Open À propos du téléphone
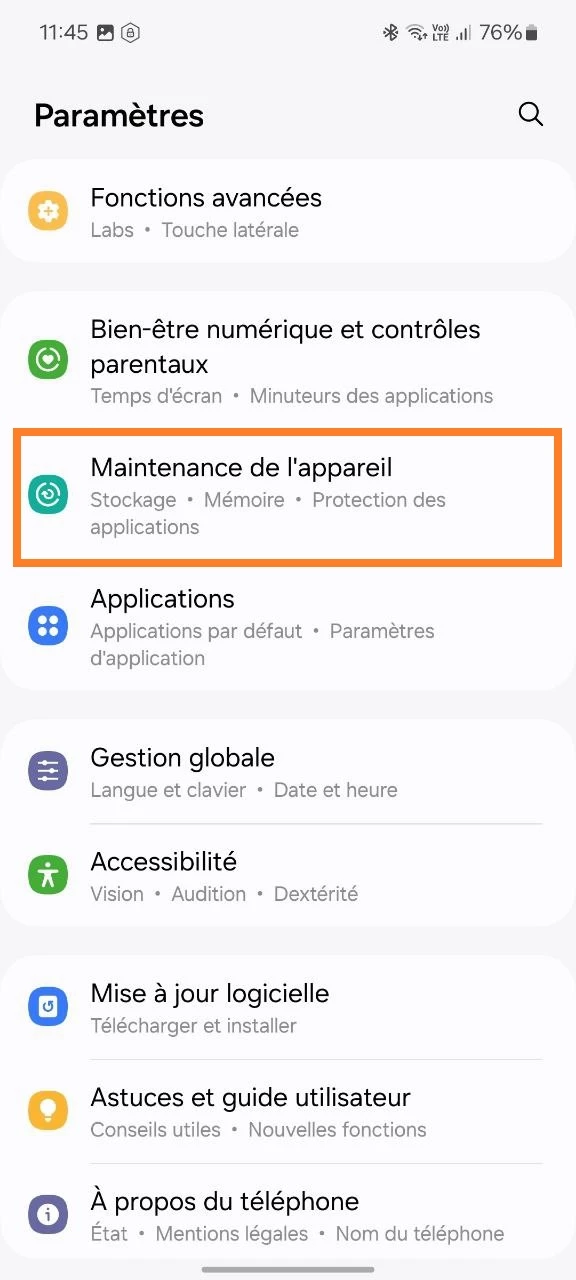Image resolution: width=576 pixels, height=1280 pixels. [x=288, y=1216]
